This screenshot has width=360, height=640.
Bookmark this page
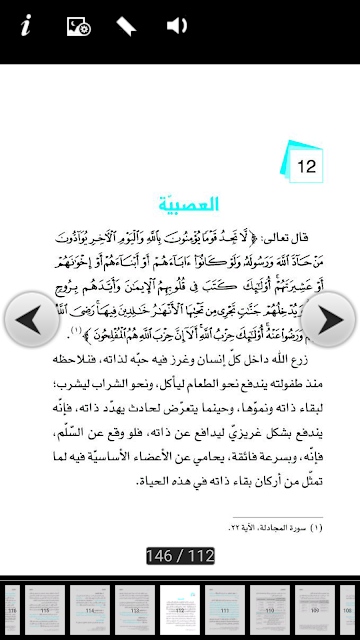(x=126, y=27)
